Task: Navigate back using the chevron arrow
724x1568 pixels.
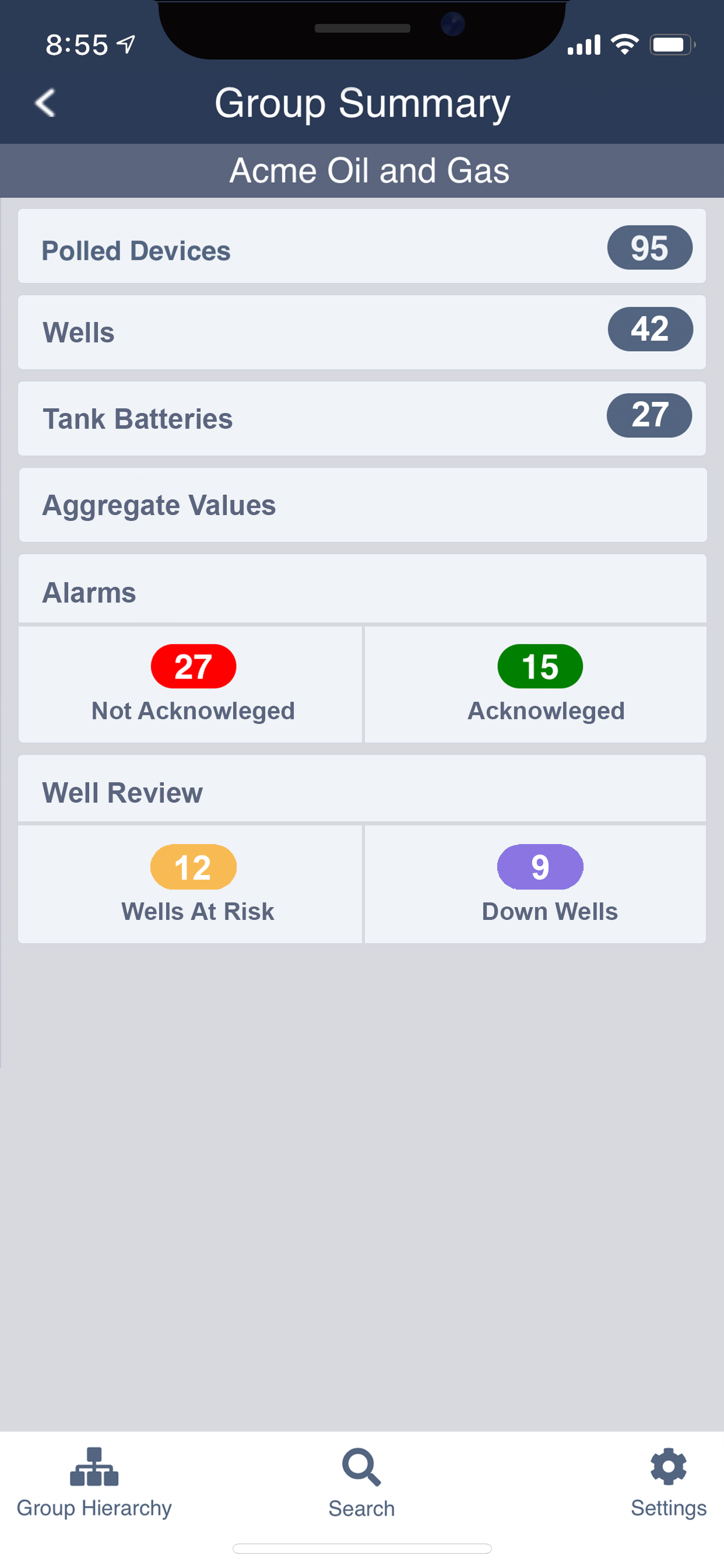Action: pyautogui.click(x=45, y=103)
